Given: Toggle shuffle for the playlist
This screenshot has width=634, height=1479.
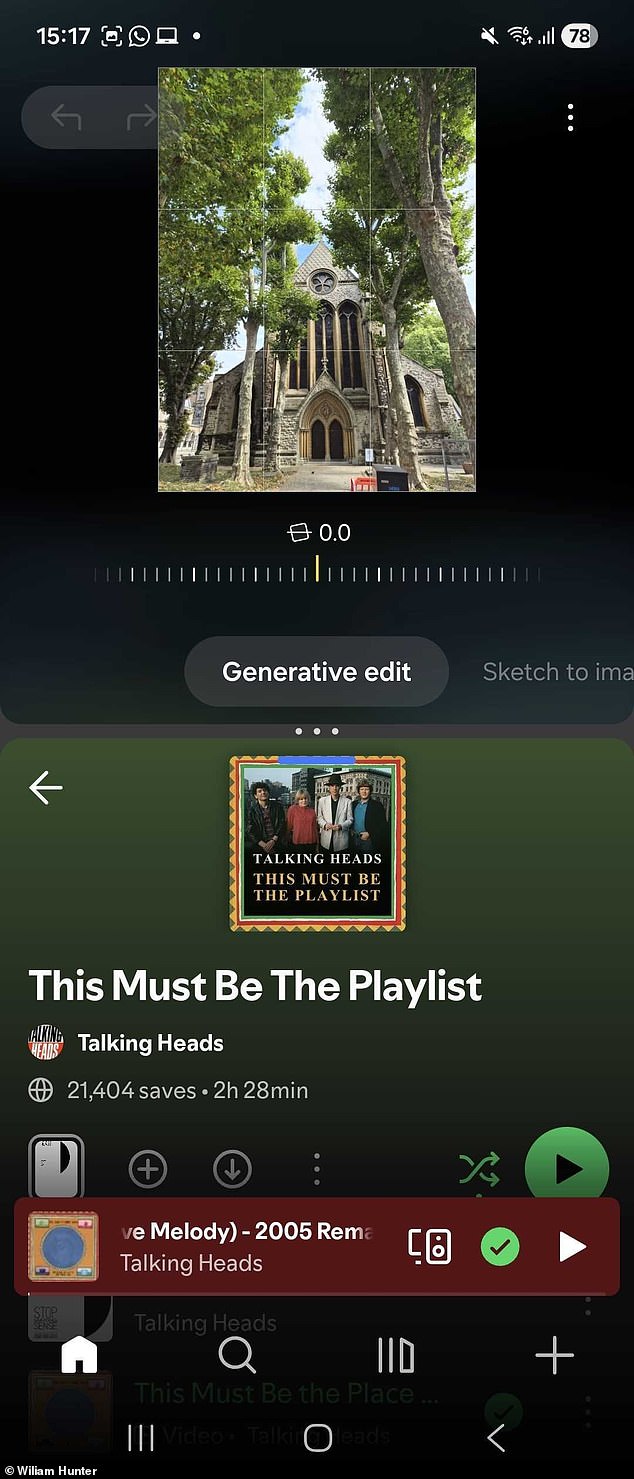Looking at the screenshot, I should click(x=478, y=1168).
